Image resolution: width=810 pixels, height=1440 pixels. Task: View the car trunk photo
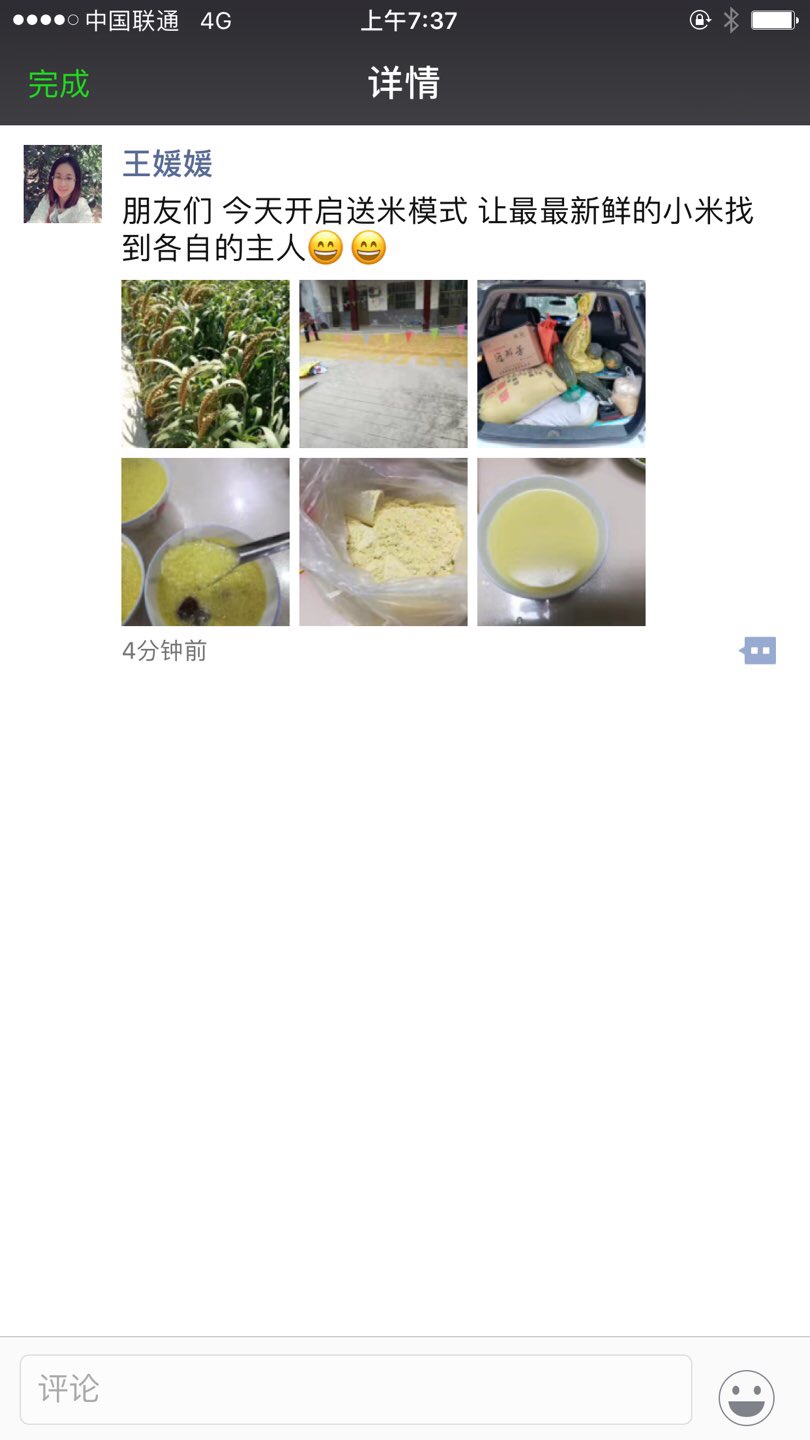(x=561, y=364)
